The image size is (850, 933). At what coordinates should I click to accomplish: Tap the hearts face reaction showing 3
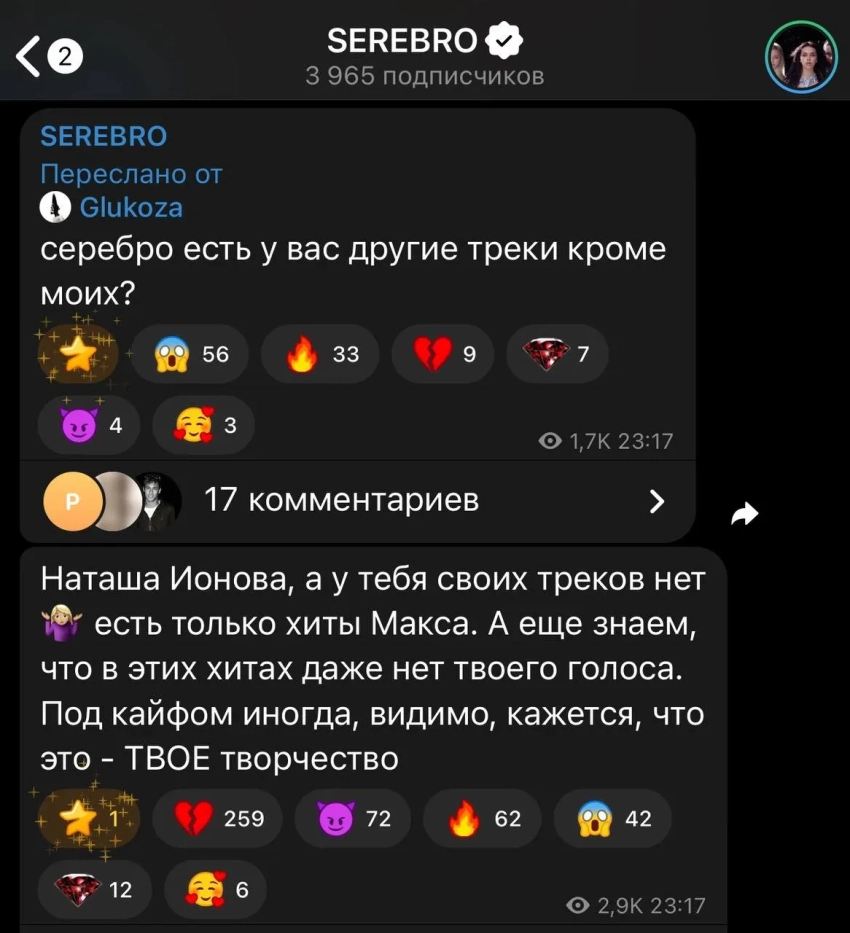pos(203,425)
